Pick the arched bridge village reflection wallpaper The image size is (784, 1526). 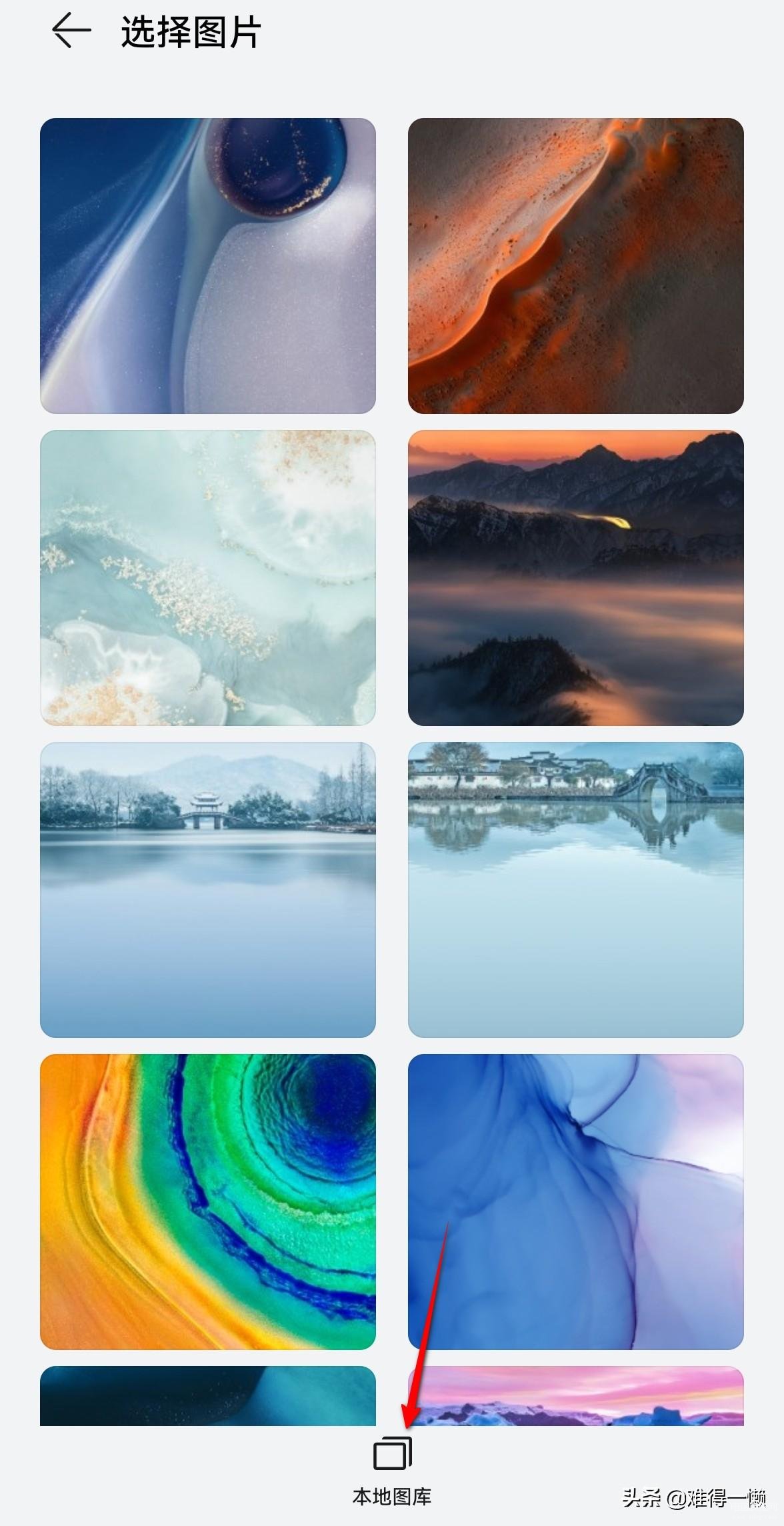[x=575, y=890]
